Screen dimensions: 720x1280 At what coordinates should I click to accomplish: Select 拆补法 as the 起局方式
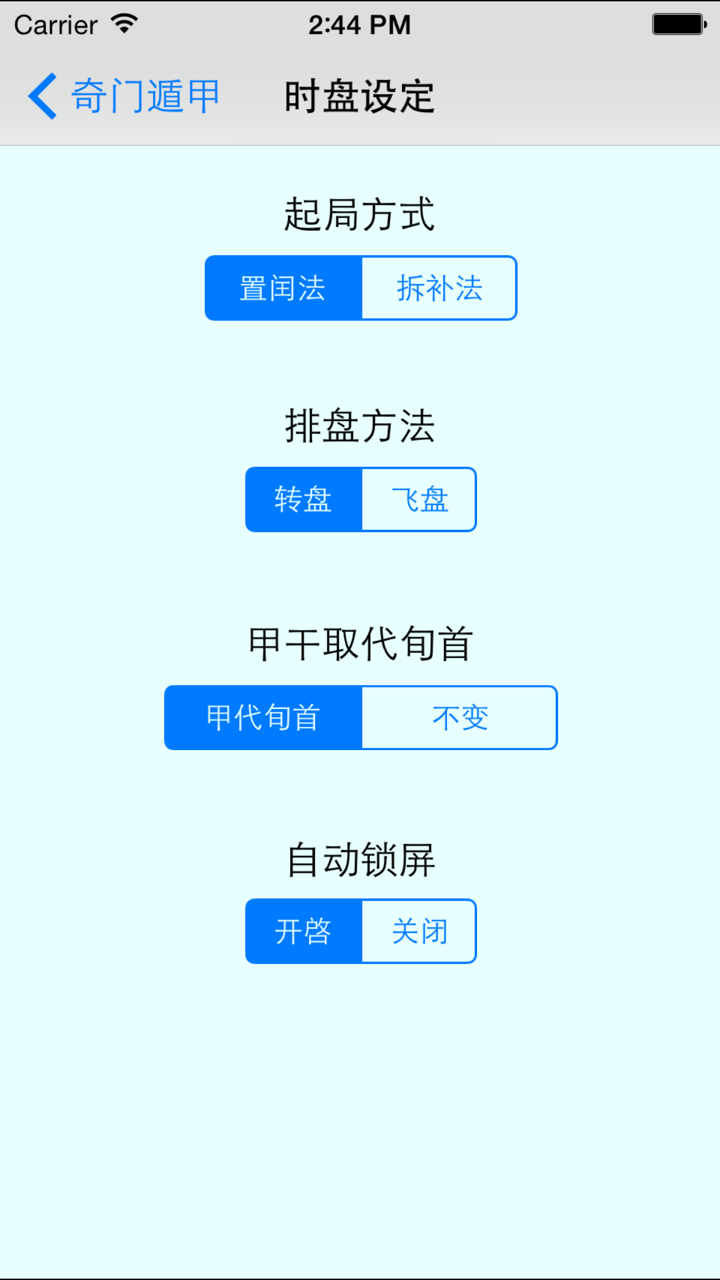tap(438, 288)
